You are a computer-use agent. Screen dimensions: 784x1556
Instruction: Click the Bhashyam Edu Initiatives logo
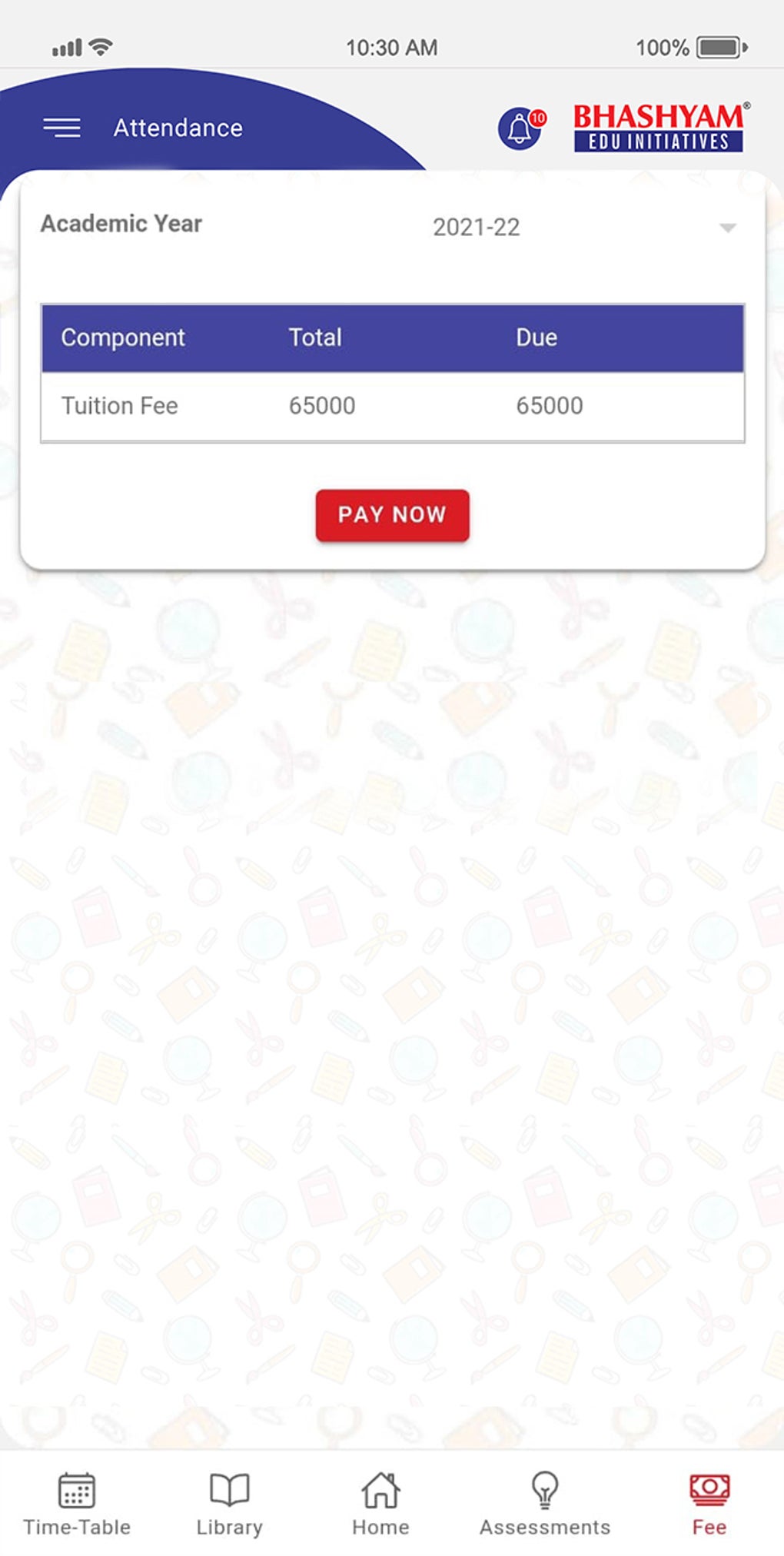(x=659, y=128)
